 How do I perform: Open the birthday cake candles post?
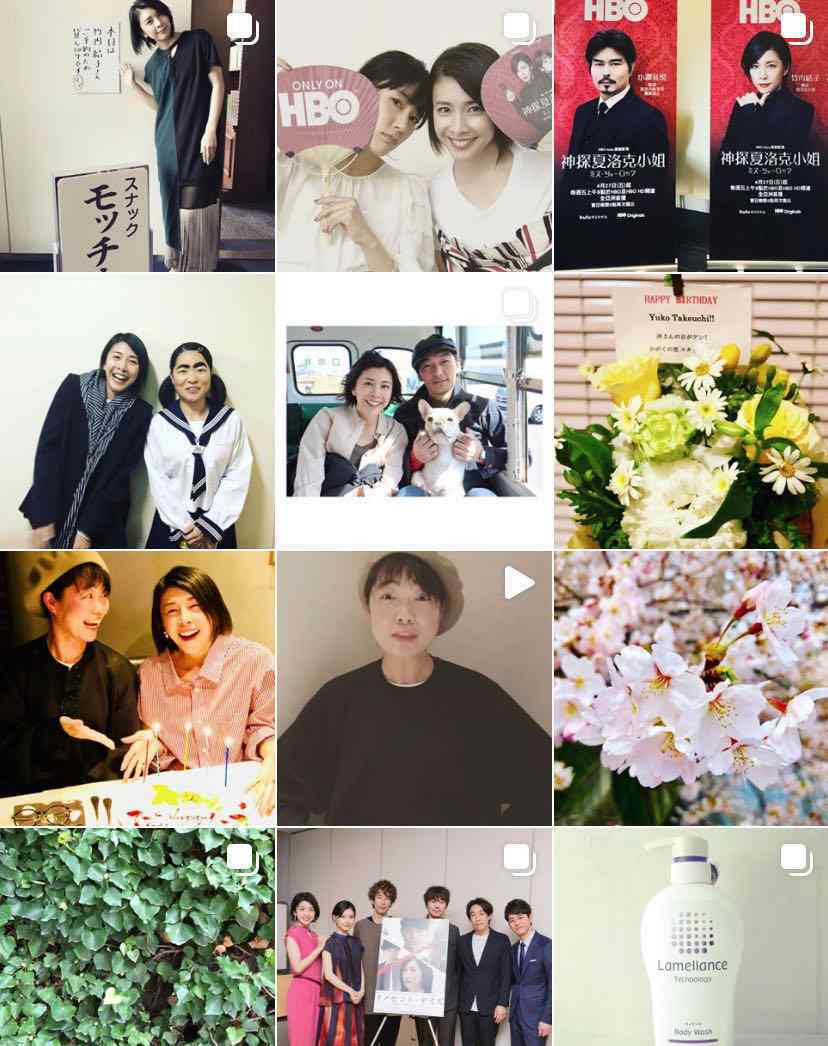(137, 688)
